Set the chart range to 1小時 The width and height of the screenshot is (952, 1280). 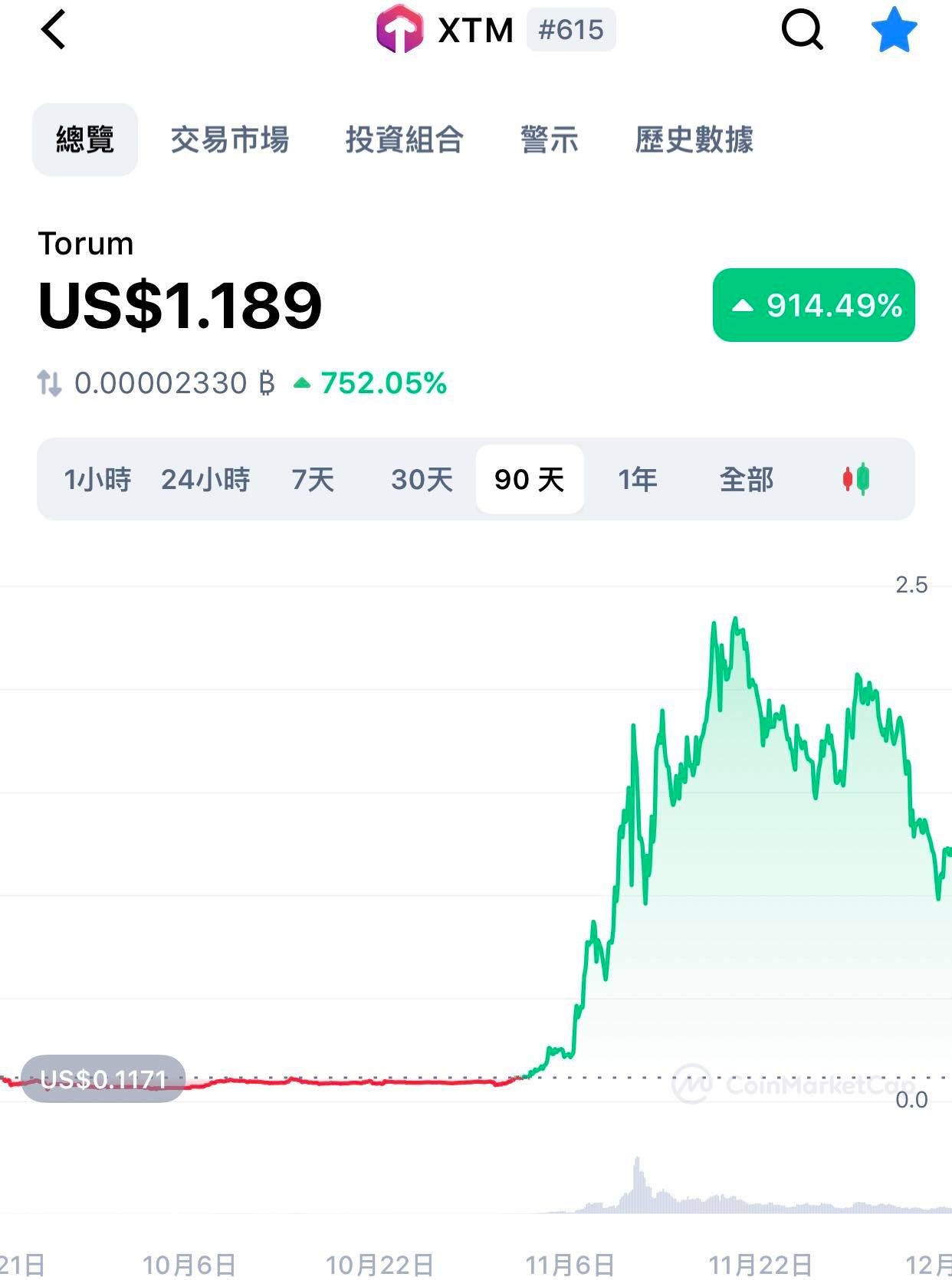pyautogui.click(x=97, y=479)
